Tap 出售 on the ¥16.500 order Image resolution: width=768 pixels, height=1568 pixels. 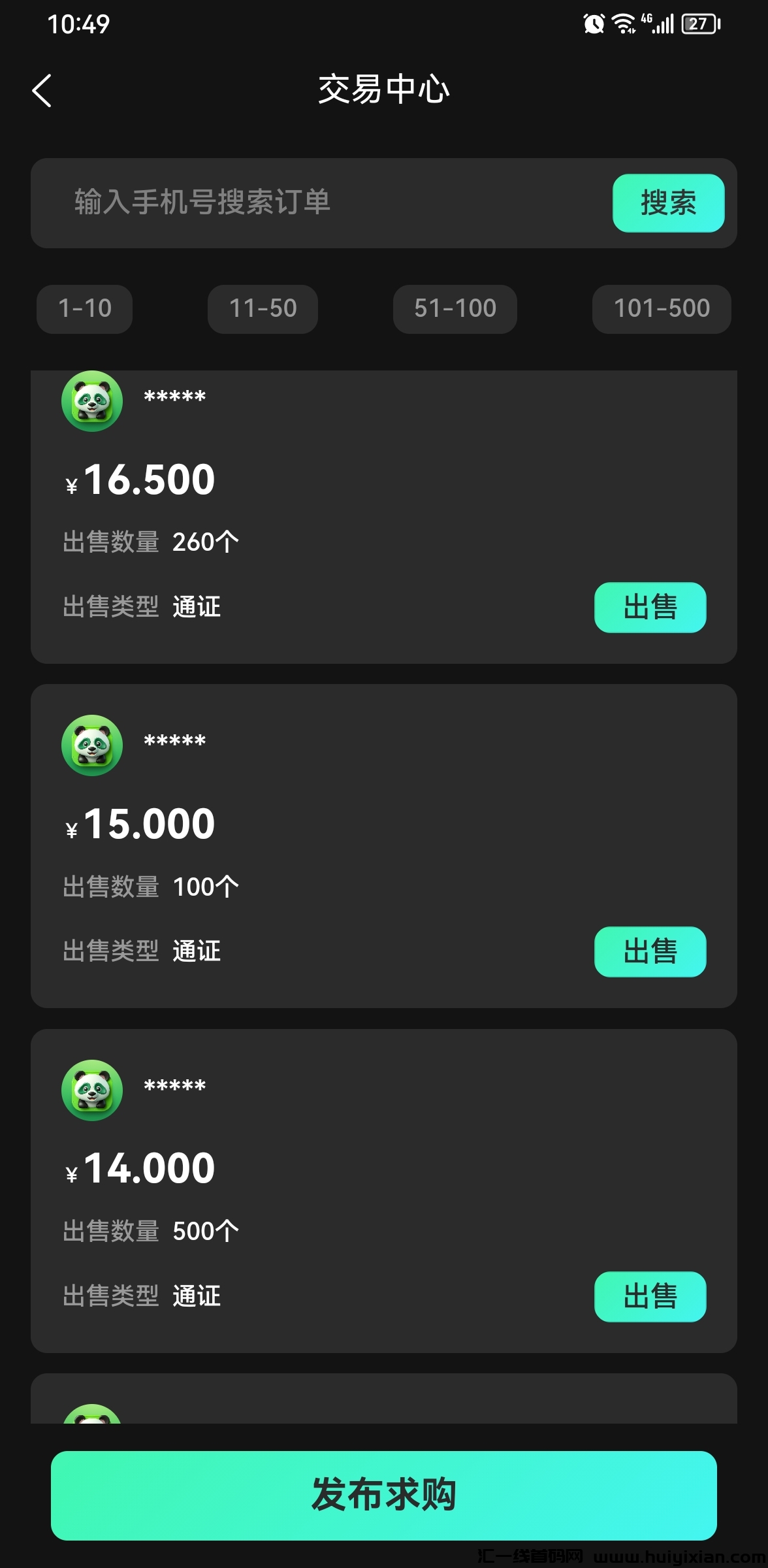tap(650, 608)
